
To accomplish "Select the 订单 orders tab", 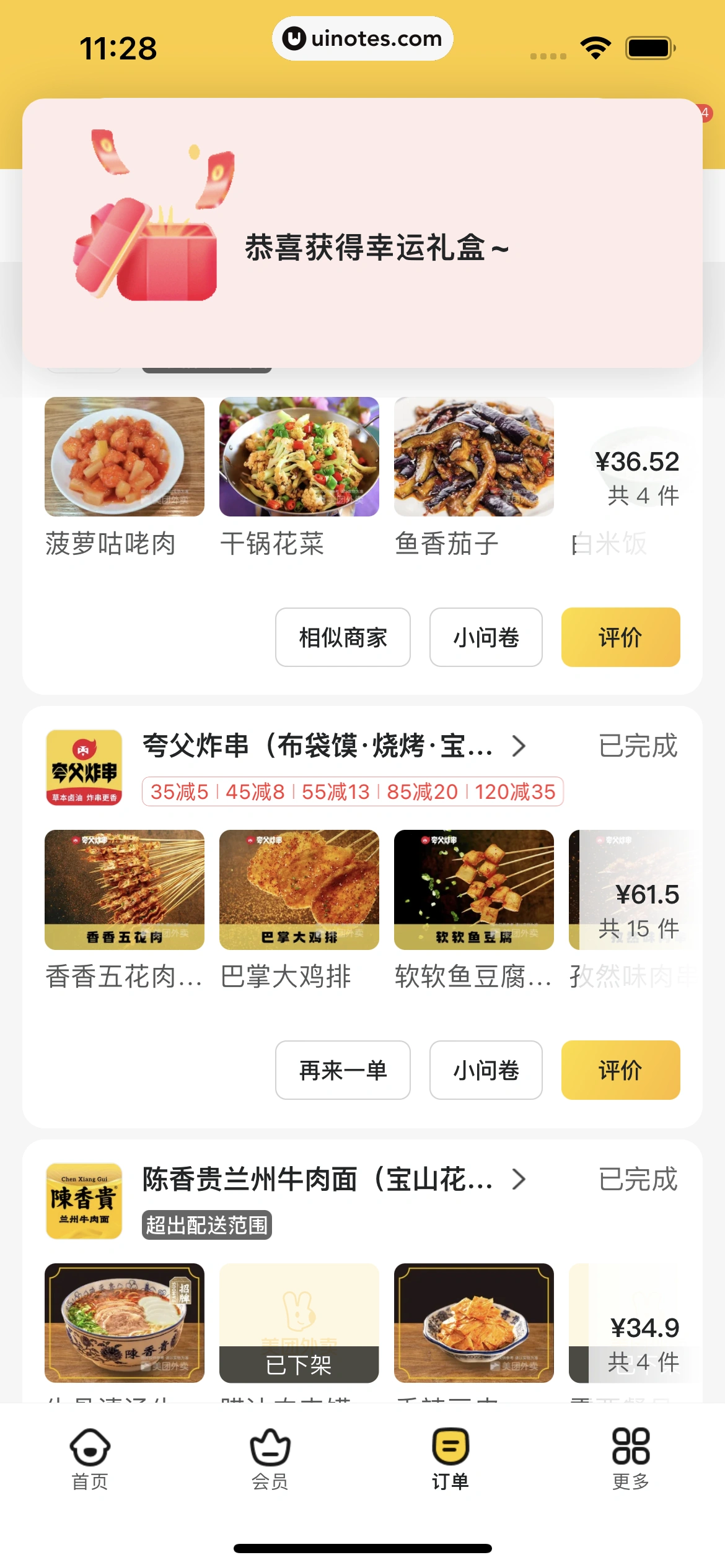I will click(x=450, y=1459).
